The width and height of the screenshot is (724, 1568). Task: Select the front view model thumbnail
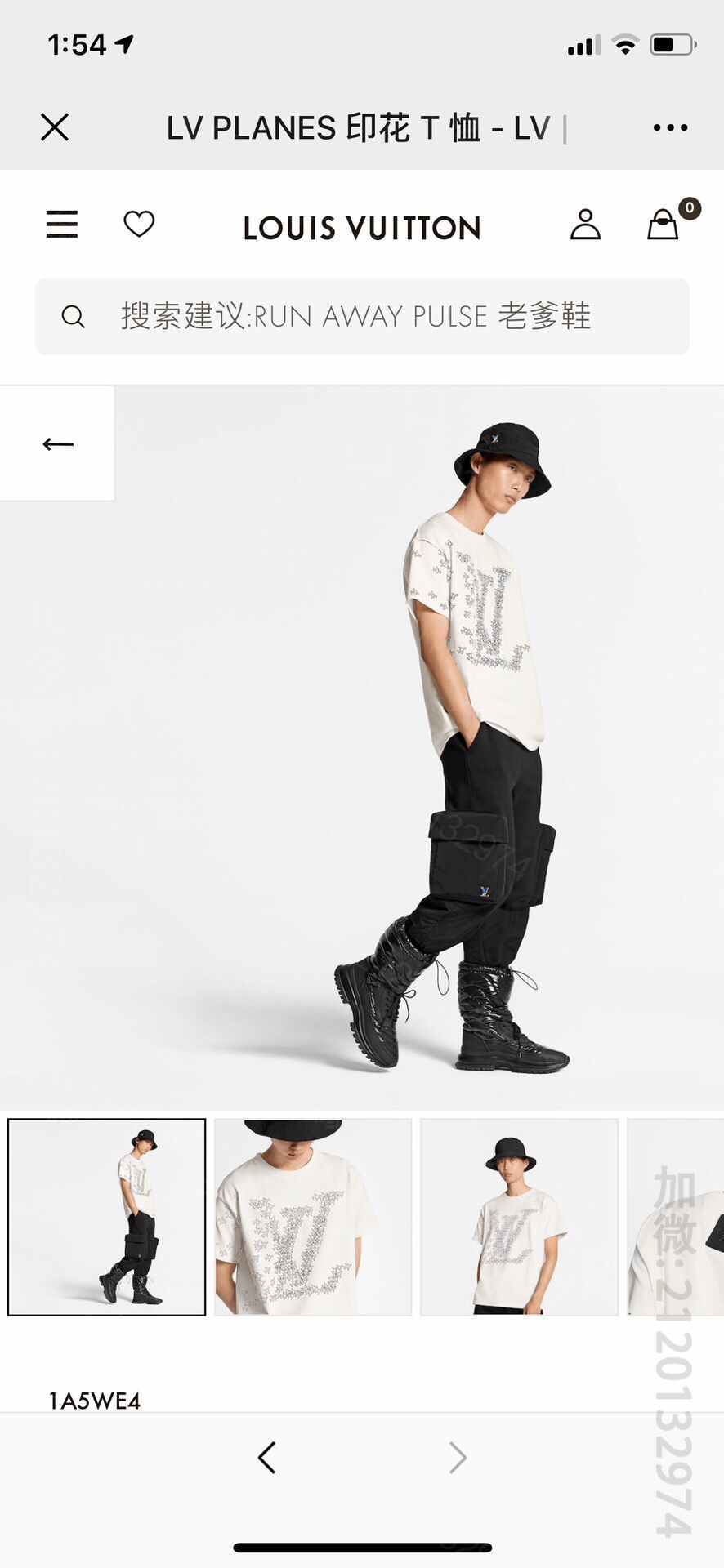point(519,1217)
